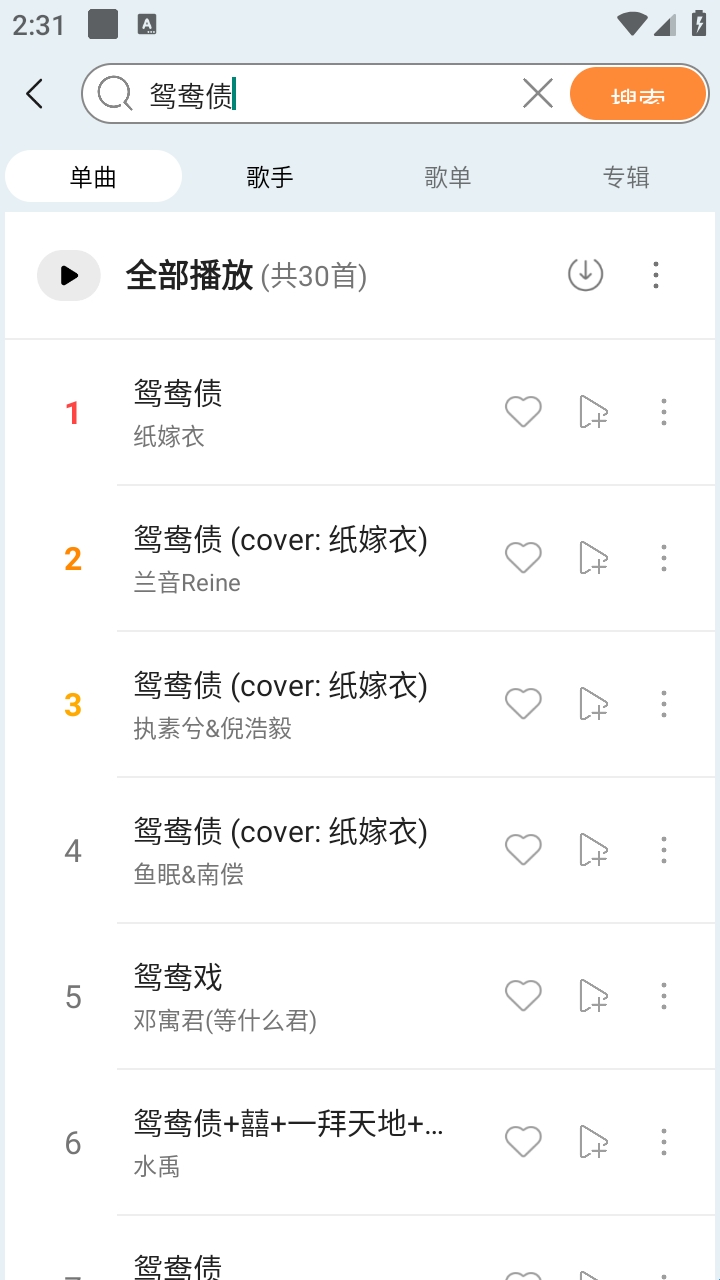Viewport: 720px width, 1280px height.
Task: Like 鸳鸯戏 by 邓寓君
Action: click(523, 996)
